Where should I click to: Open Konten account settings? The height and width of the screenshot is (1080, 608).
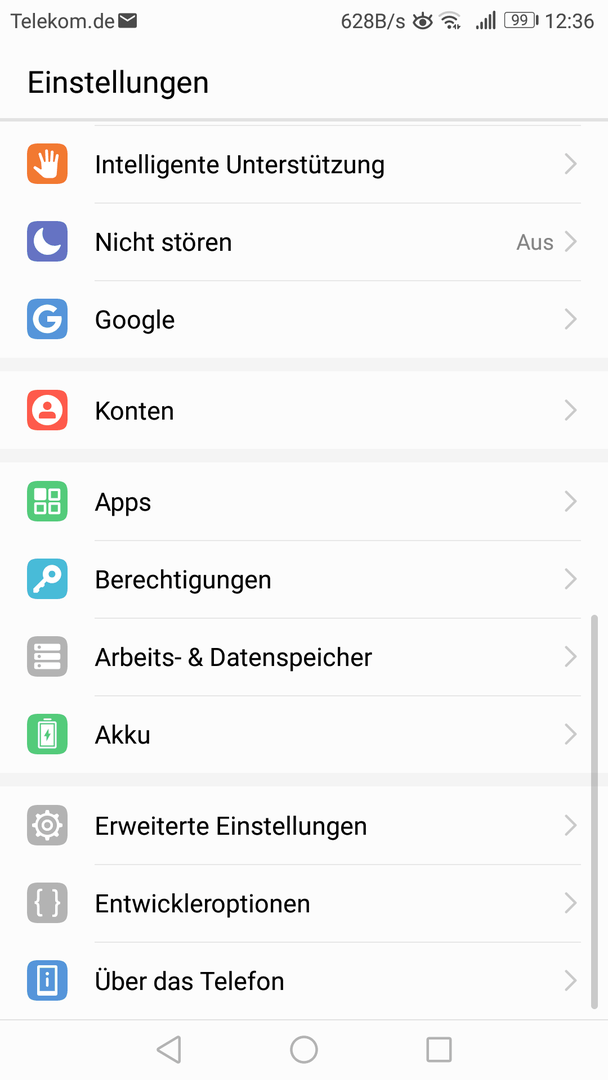point(304,411)
